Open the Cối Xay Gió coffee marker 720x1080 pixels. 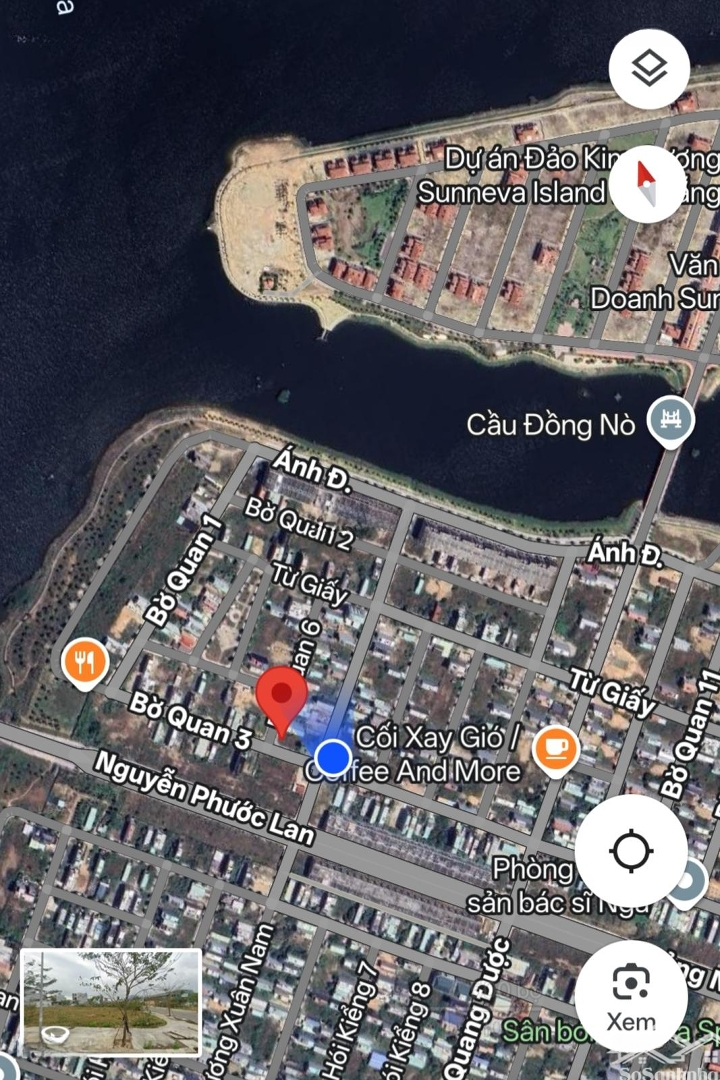tap(556, 749)
